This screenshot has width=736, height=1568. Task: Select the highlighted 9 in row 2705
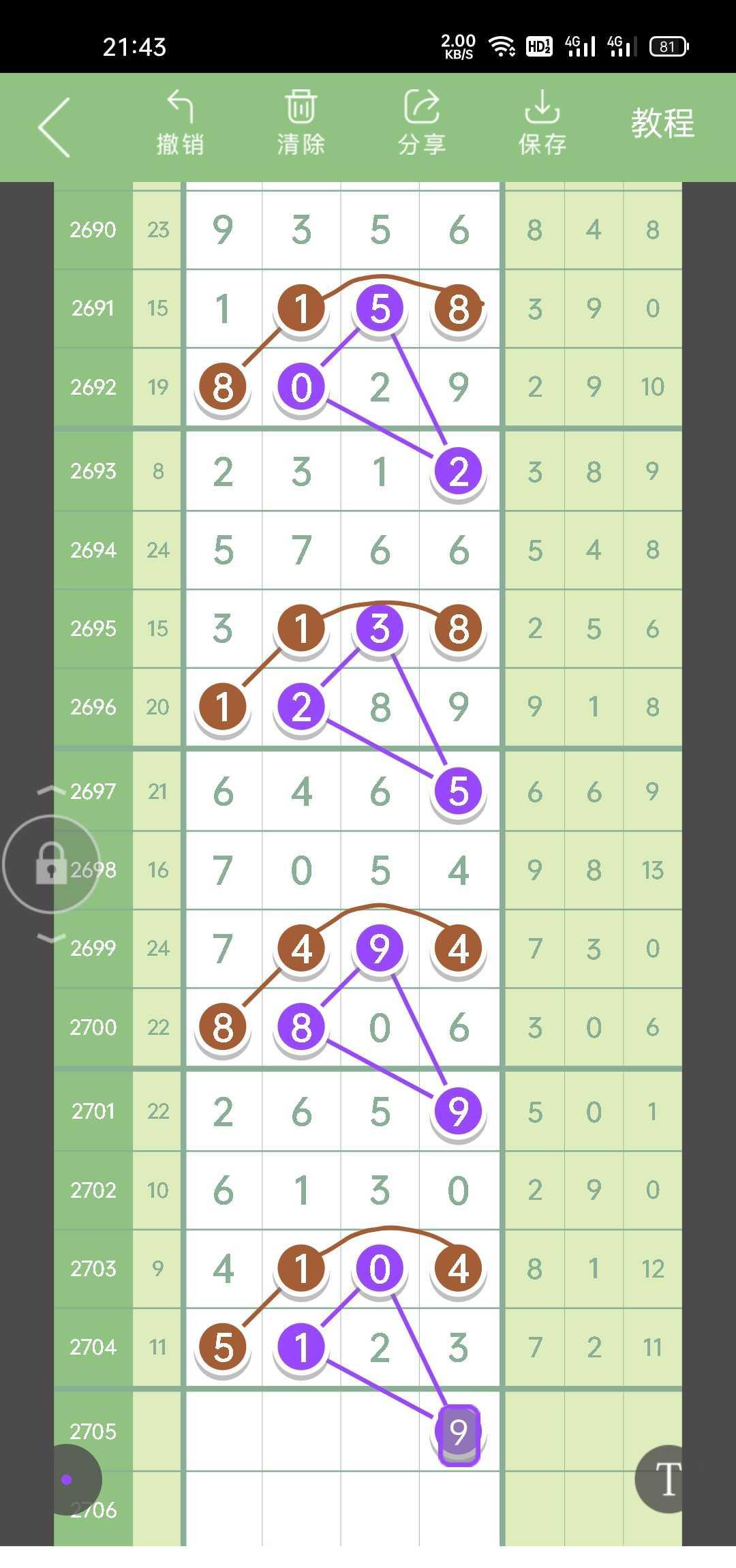(459, 1433)
